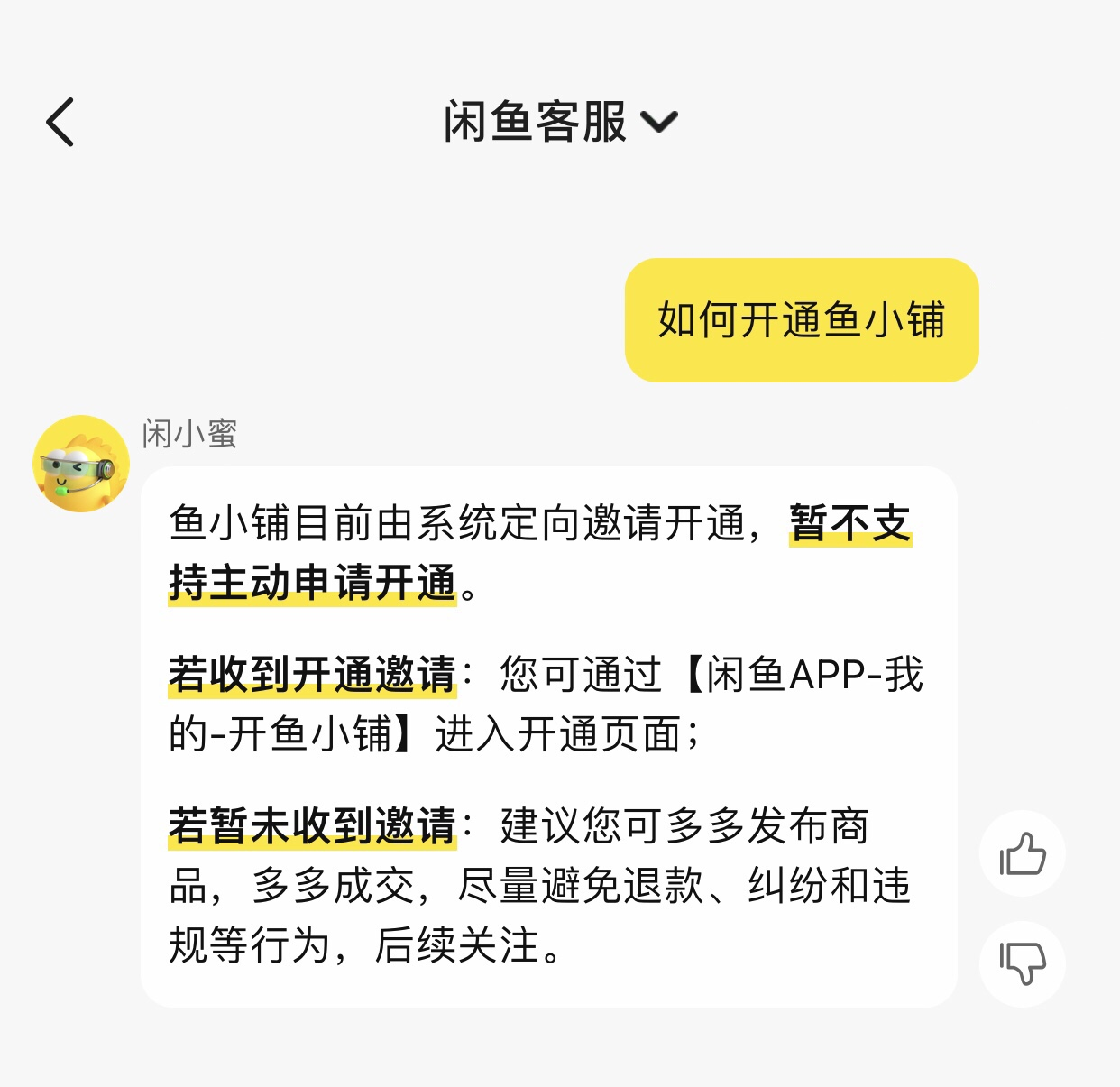This screenshot has width=1120, height=1087.
Task: Mark 闲小蜜's reply with thumbs down
Action: 1022,963
